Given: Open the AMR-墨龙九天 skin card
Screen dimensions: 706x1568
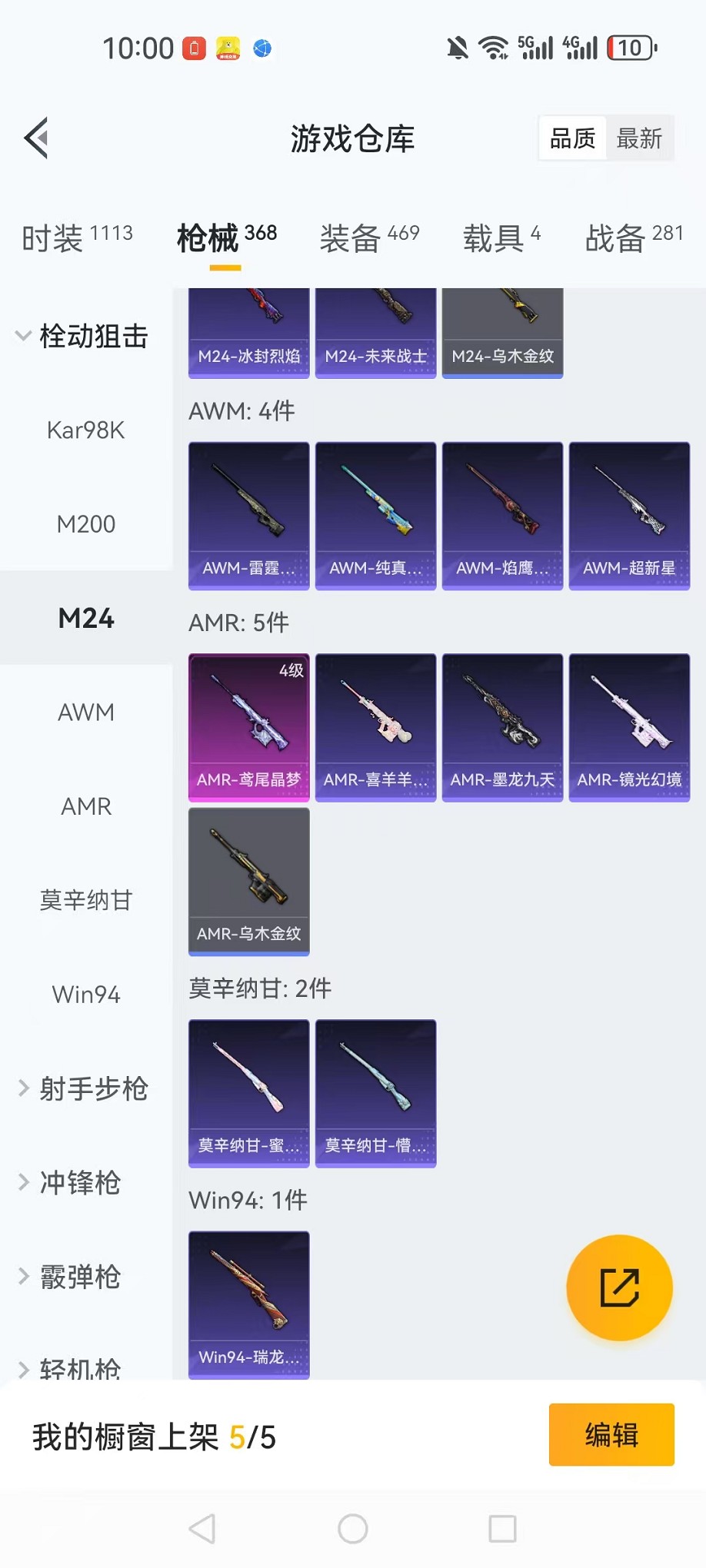Looking at the screenshot, I should 501,726.
